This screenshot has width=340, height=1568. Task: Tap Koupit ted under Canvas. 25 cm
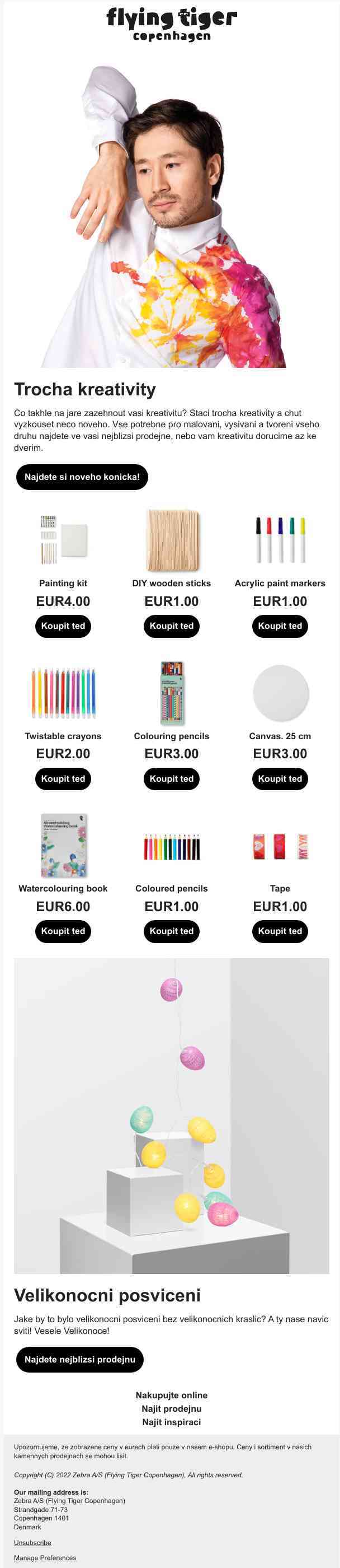(x=280, y=778)
